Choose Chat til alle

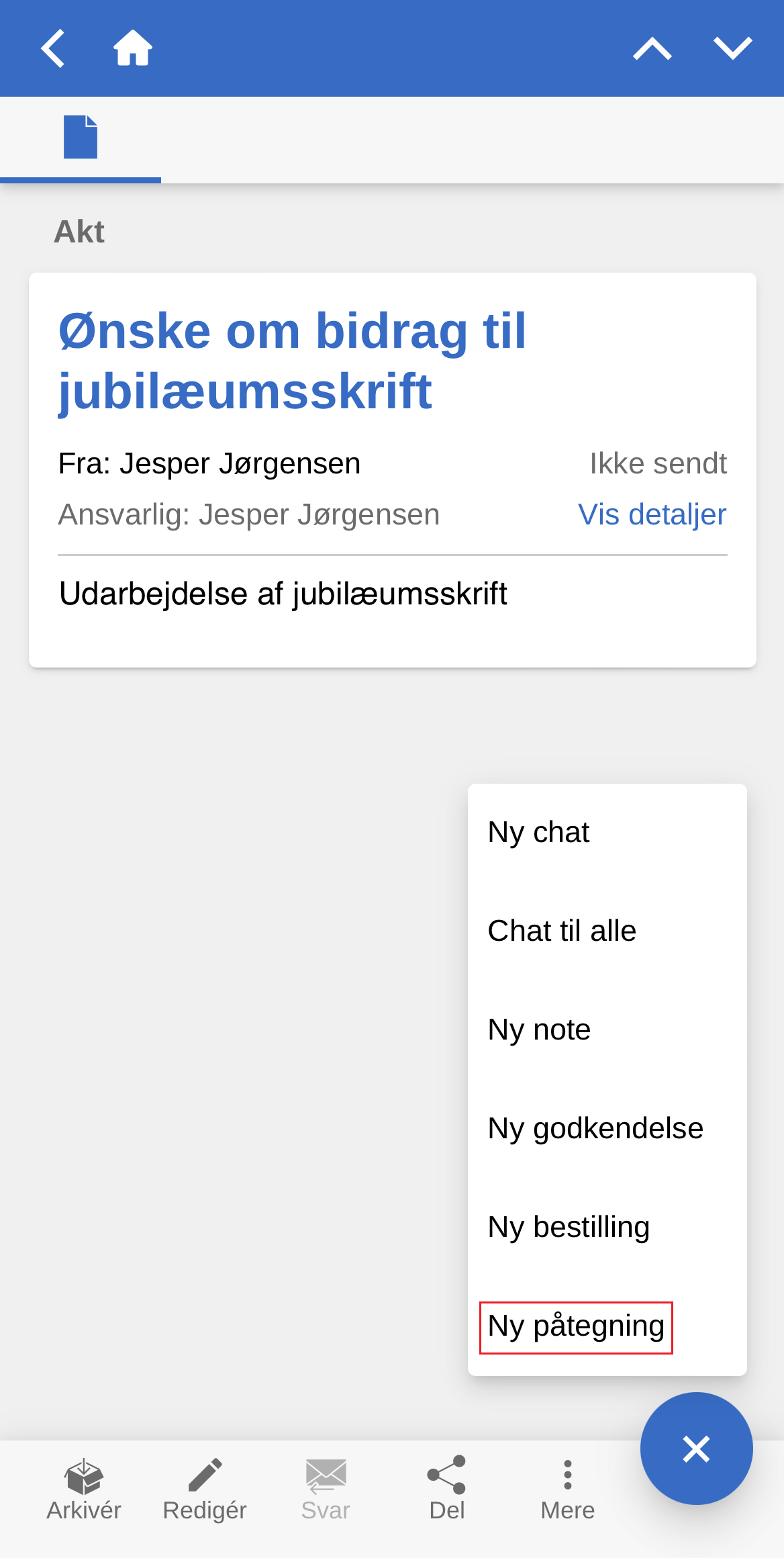(x=562, y=931)
